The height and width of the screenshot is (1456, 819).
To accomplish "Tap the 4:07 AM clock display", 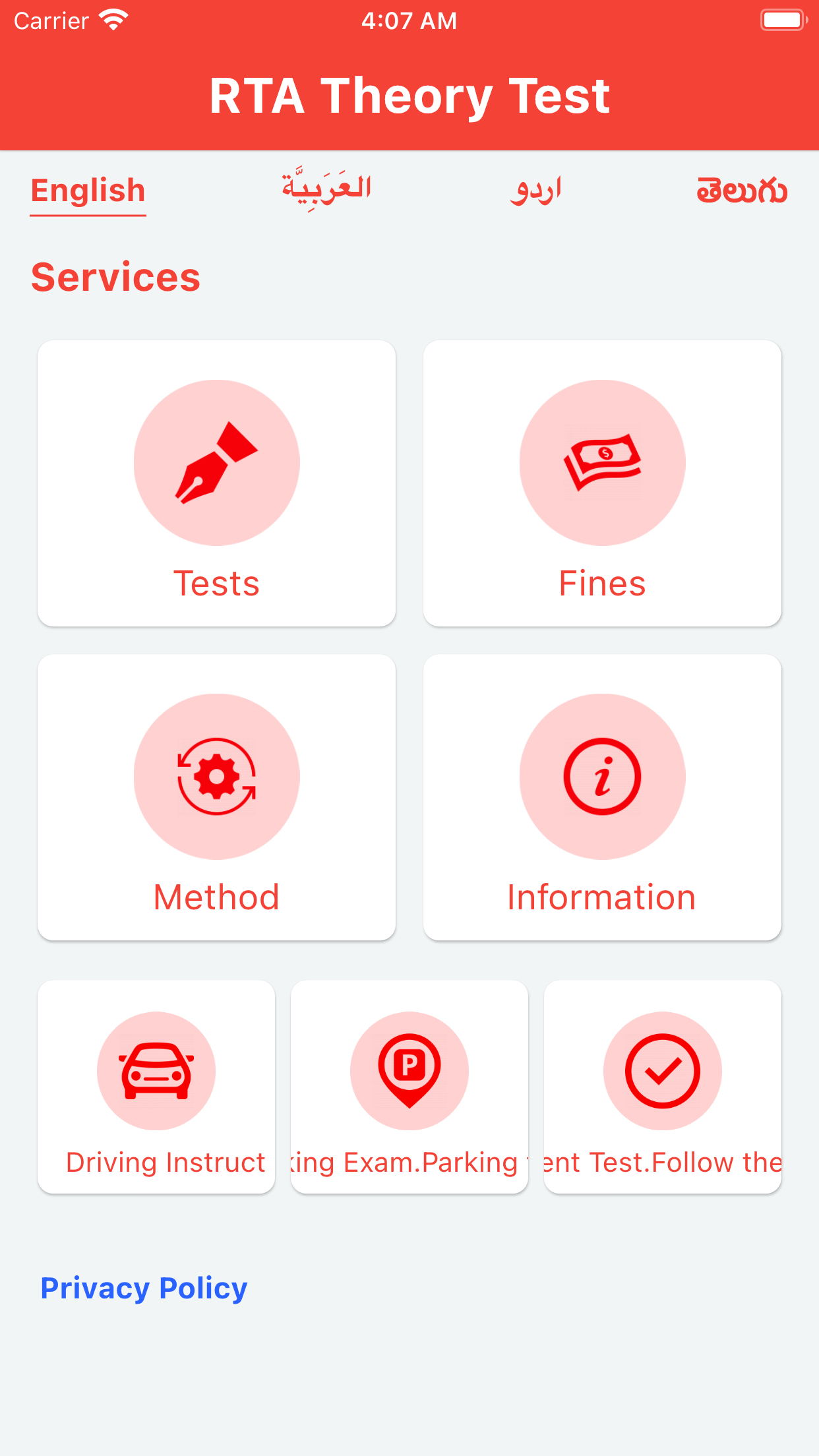I will [x=409, y=20].
